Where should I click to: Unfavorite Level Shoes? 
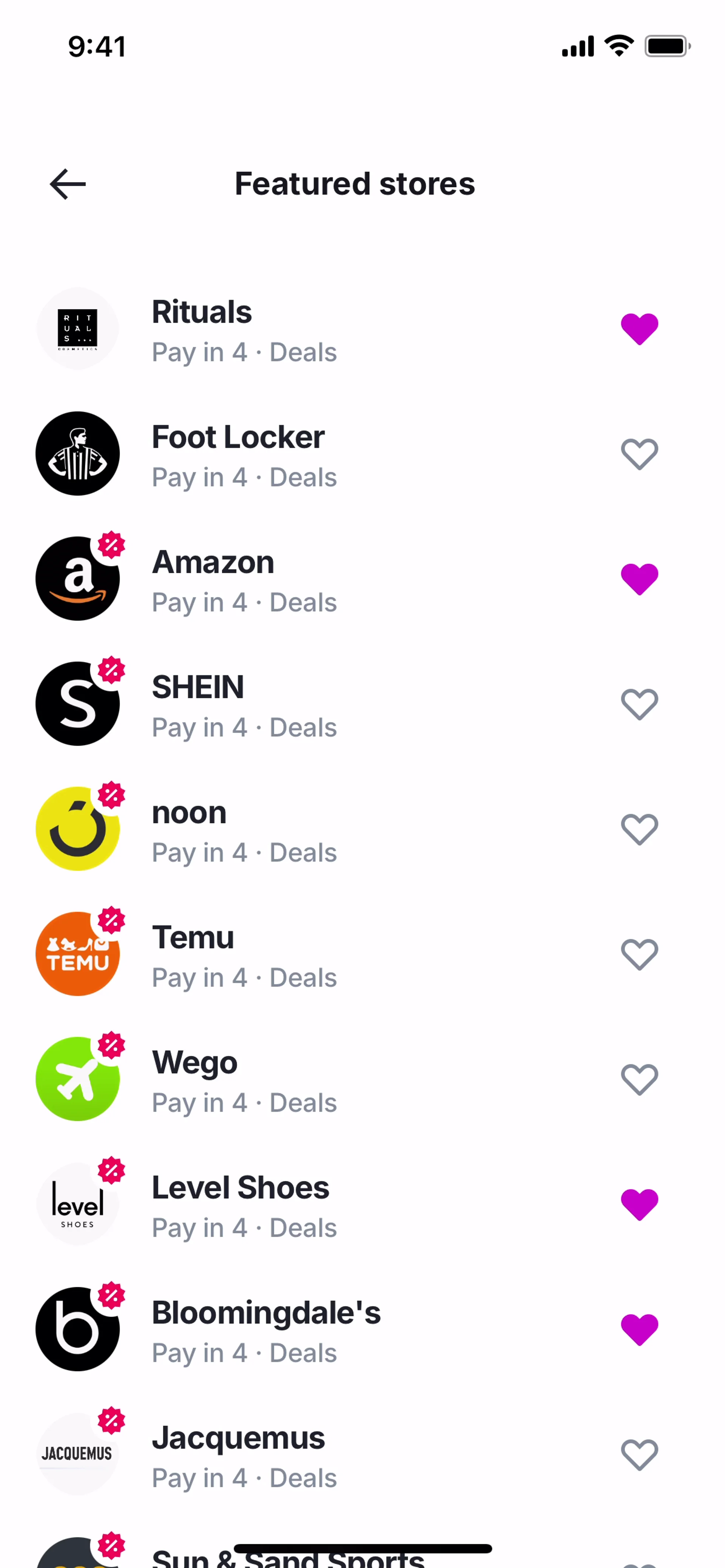click(x=639, y=1205)
